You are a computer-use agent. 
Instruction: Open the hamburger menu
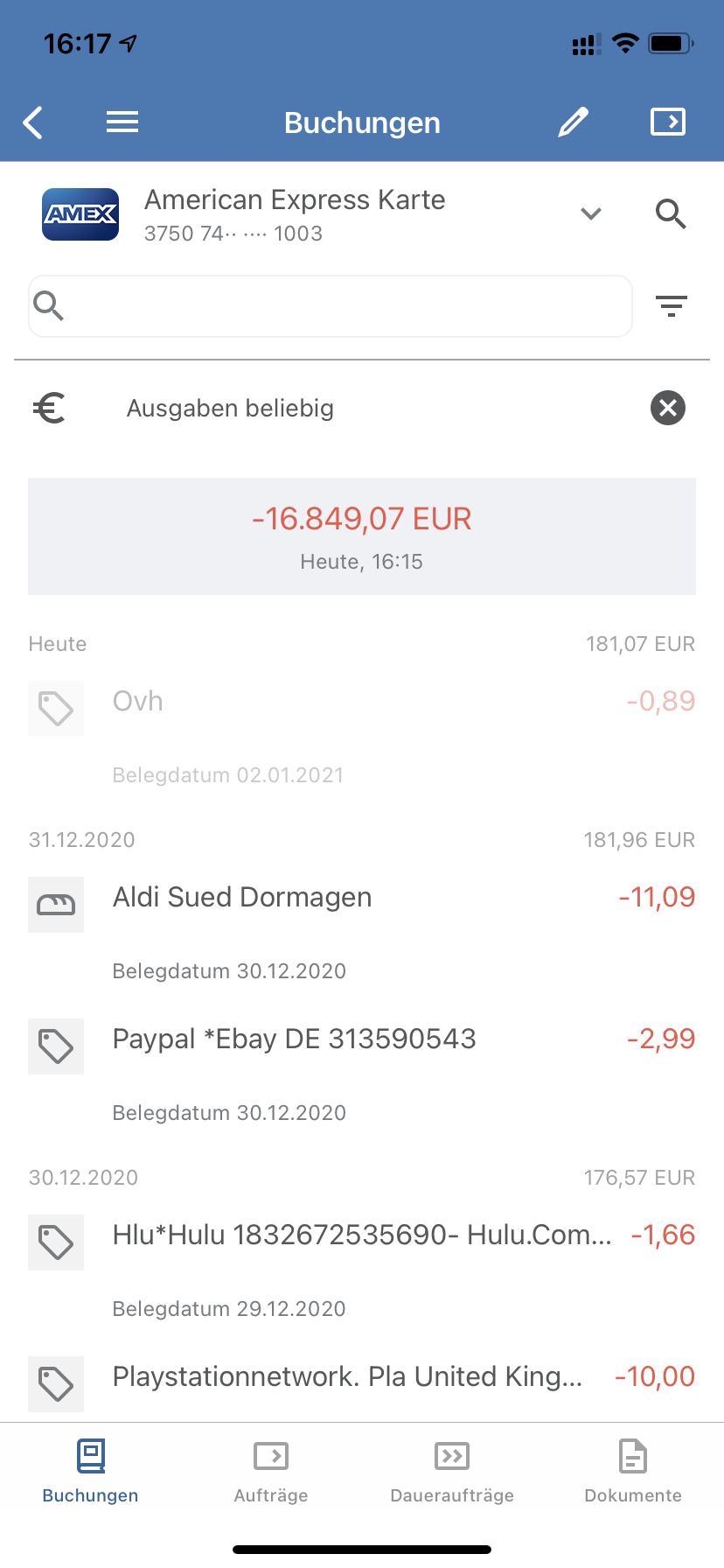pyautogui.click(x=122, y=122)
